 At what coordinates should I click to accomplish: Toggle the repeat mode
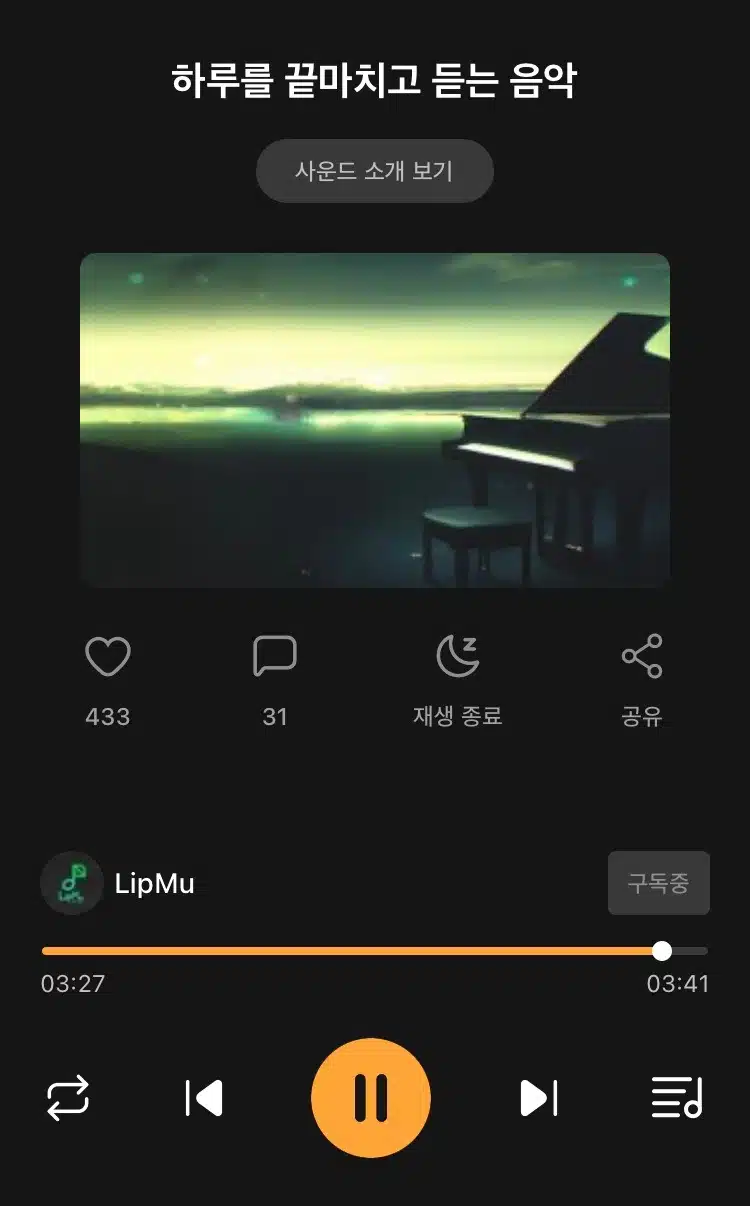(68, 1098)
